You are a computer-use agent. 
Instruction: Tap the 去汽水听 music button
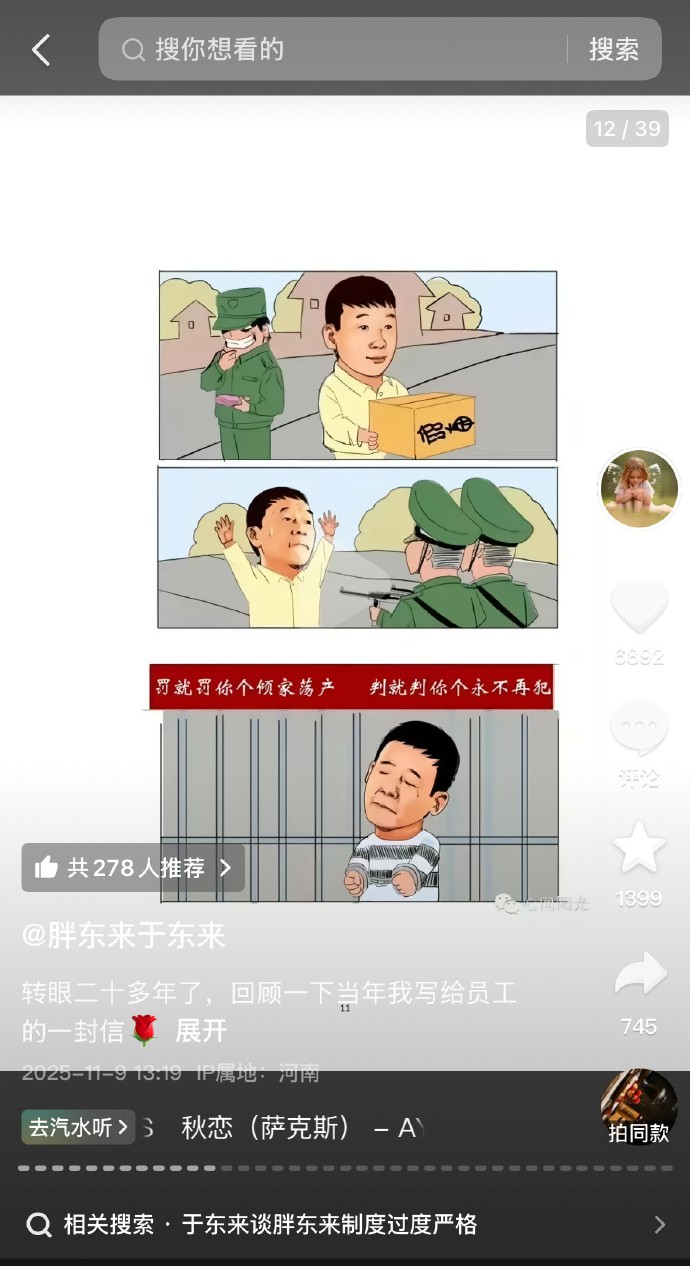pos(79,1127)
